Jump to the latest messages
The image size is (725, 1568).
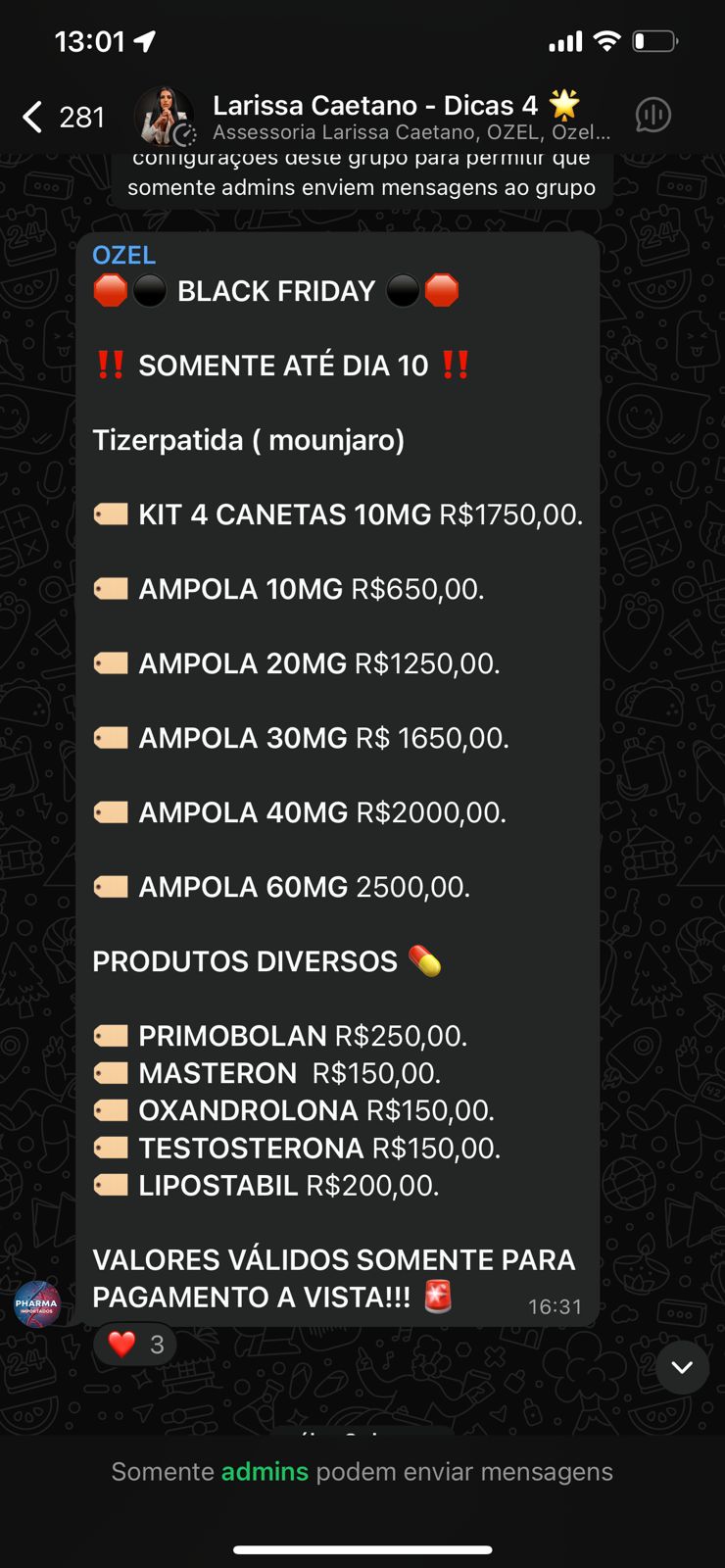pos(682,1367)
